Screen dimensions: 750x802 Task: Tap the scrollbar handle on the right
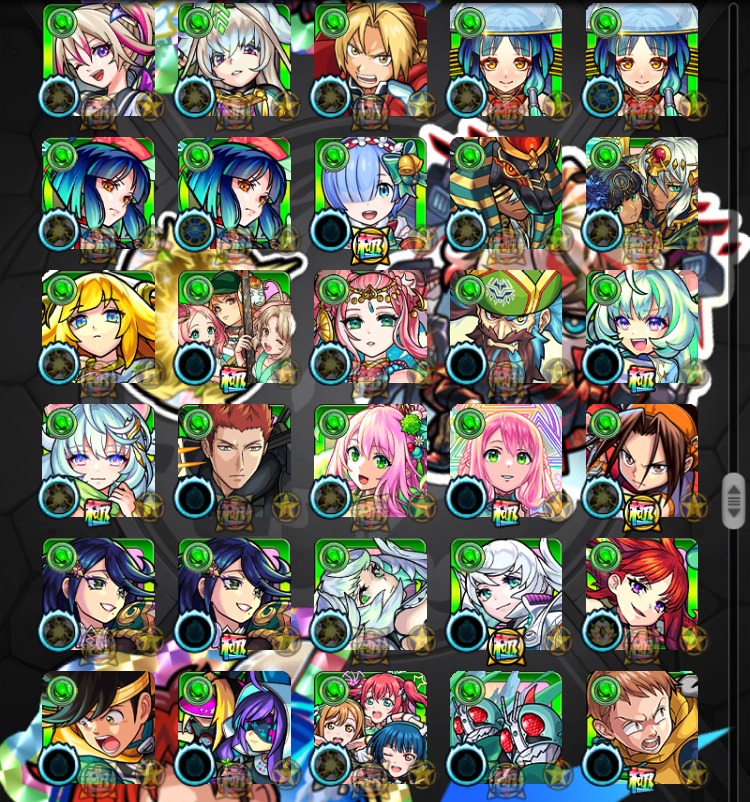coord(733,500)
